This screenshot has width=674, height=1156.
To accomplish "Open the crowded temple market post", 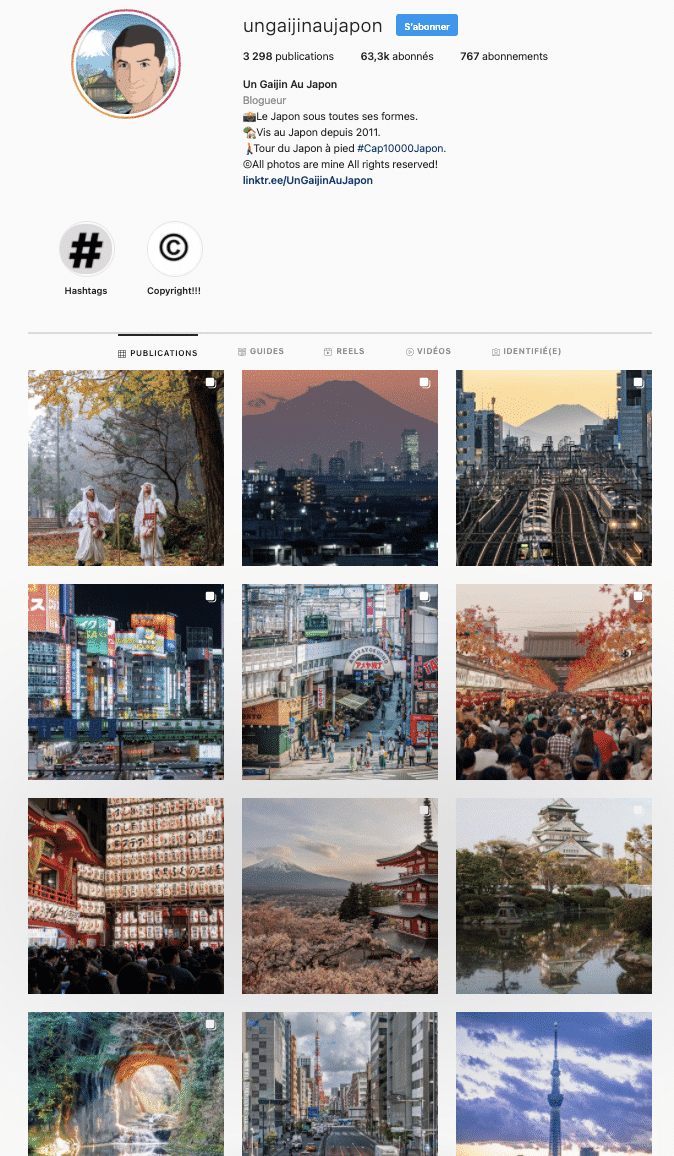I will (x=554, y=682).
